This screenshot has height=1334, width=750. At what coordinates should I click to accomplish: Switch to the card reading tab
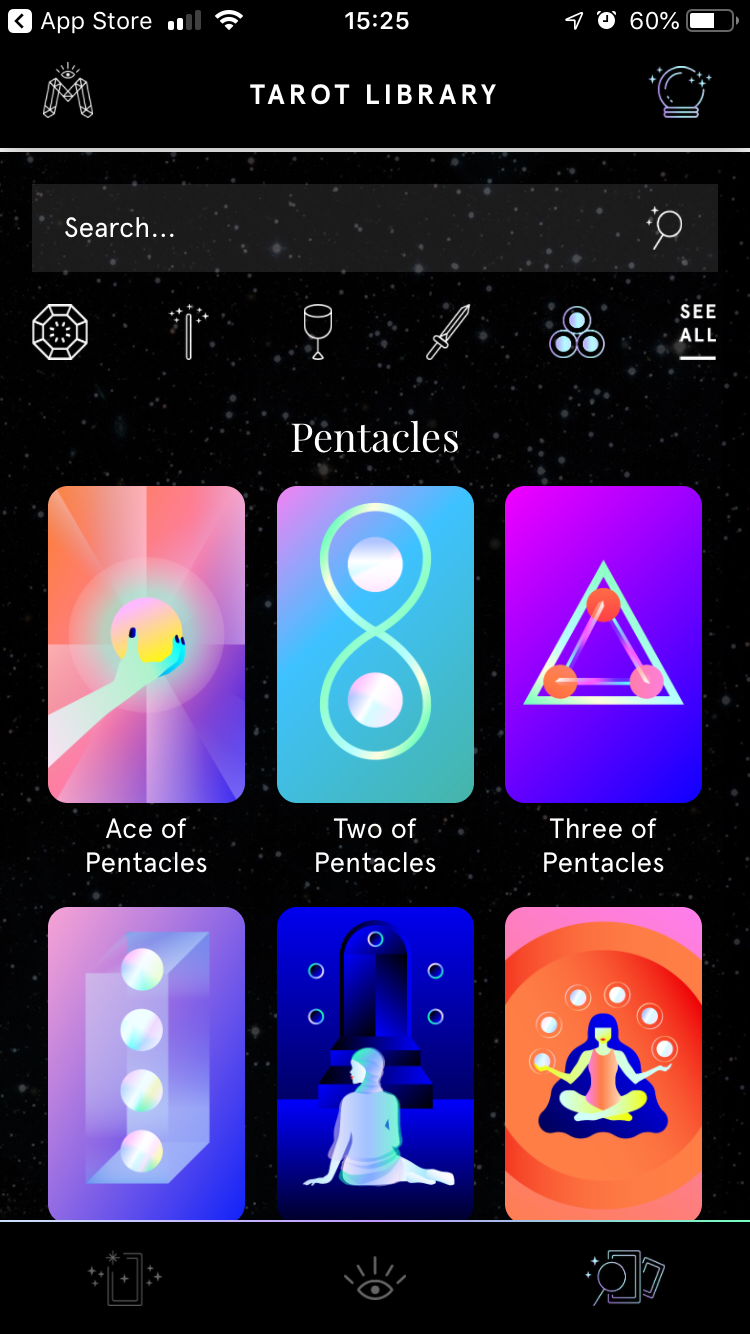pos(125,1278)
